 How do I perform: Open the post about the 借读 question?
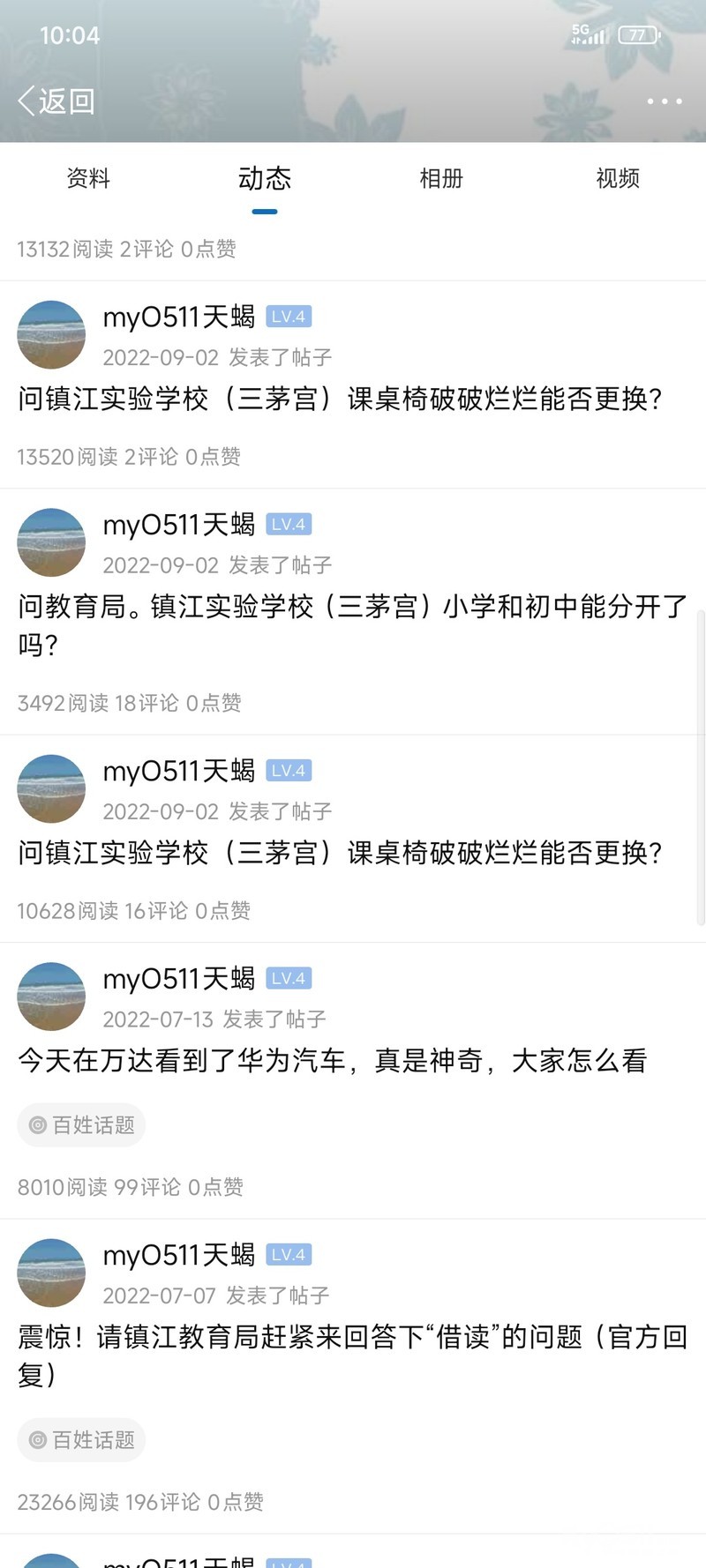(351, 1355)
